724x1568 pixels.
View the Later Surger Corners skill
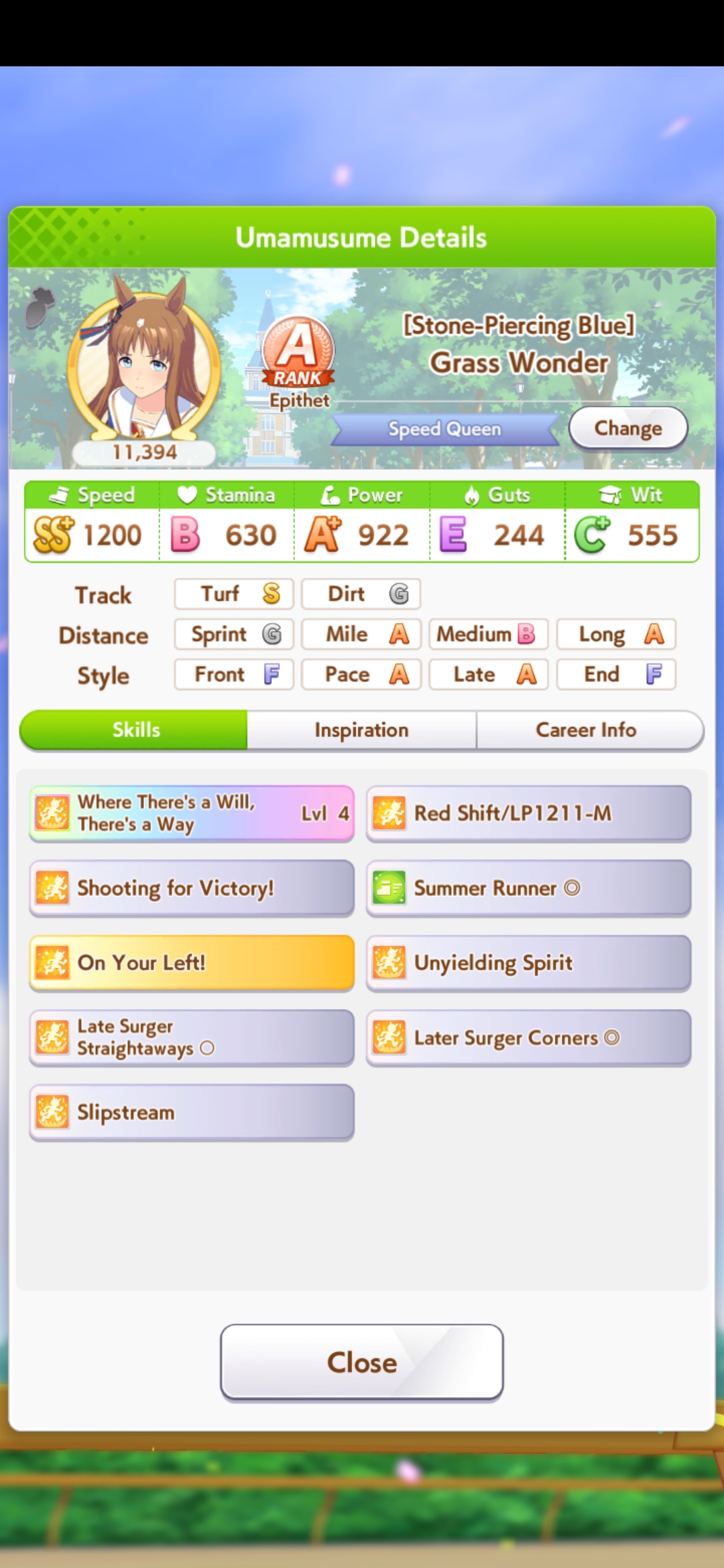[x=528, y=1037]
